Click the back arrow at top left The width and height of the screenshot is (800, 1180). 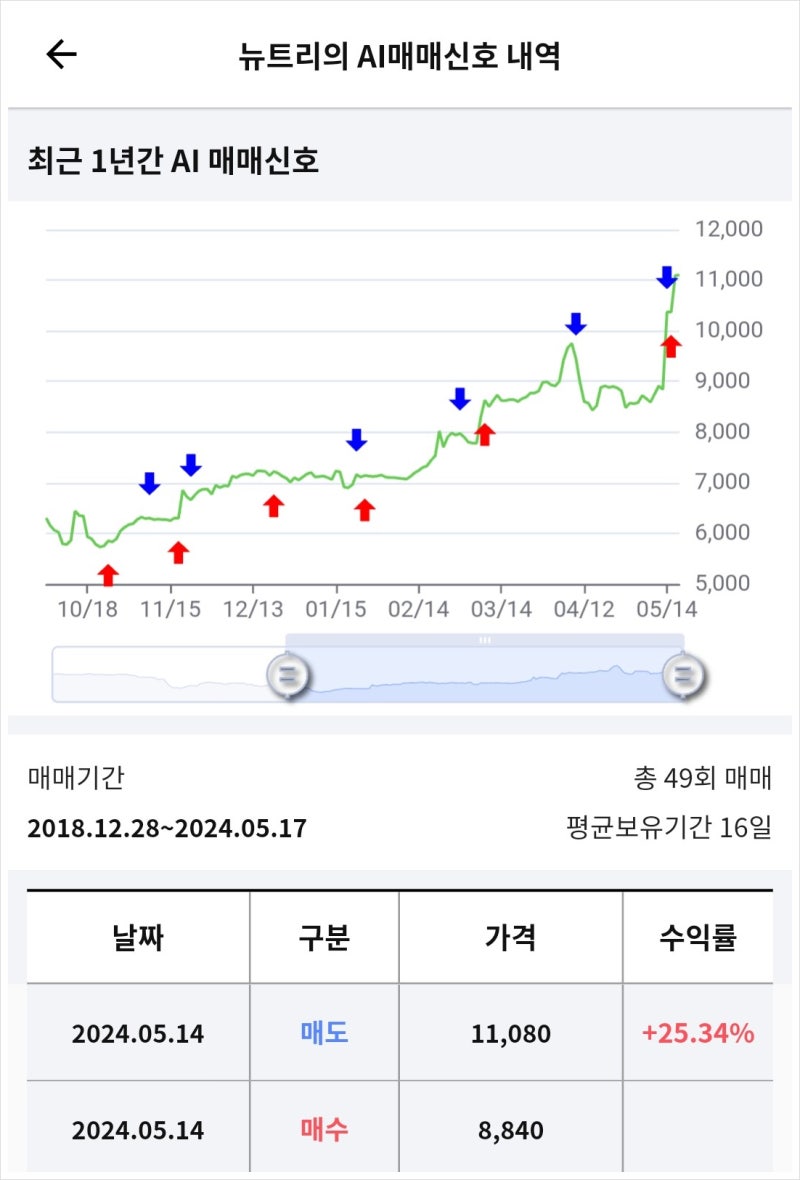pos(57,55)
